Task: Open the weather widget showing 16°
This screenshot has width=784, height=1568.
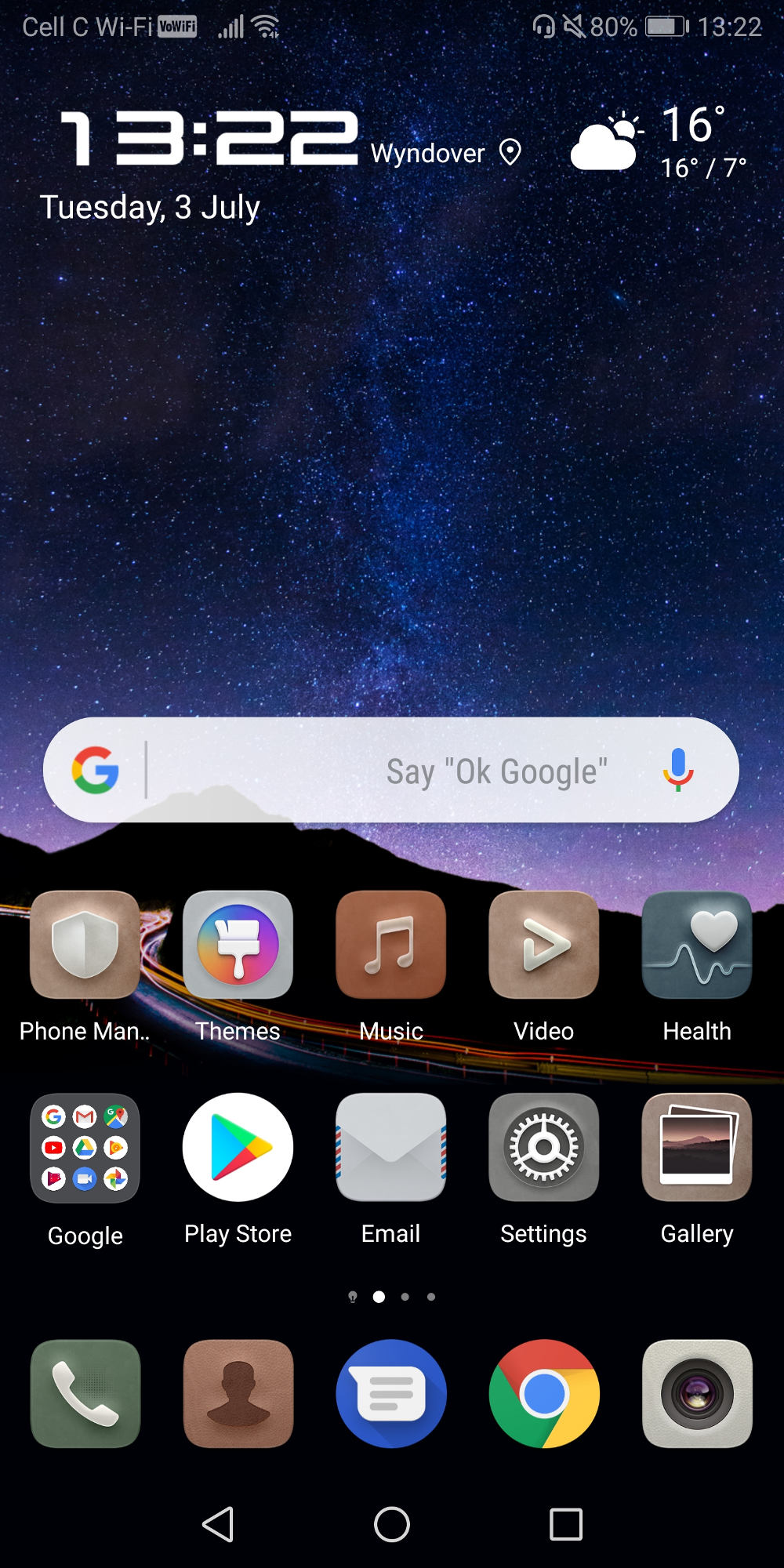Action: tap(659, 143)
